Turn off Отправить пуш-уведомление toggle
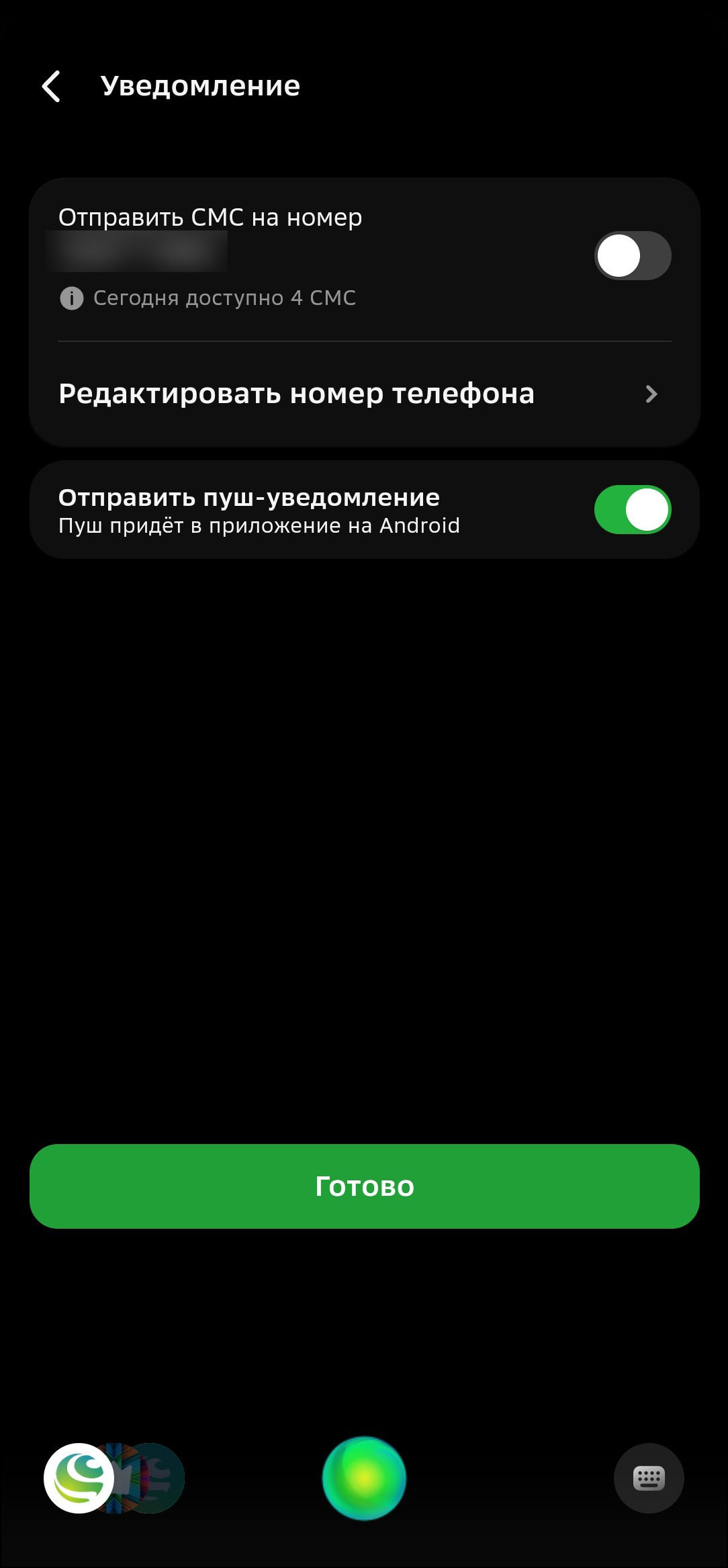Image resolution: width=728 pixels, height=1568 pixels. [632, 510]
